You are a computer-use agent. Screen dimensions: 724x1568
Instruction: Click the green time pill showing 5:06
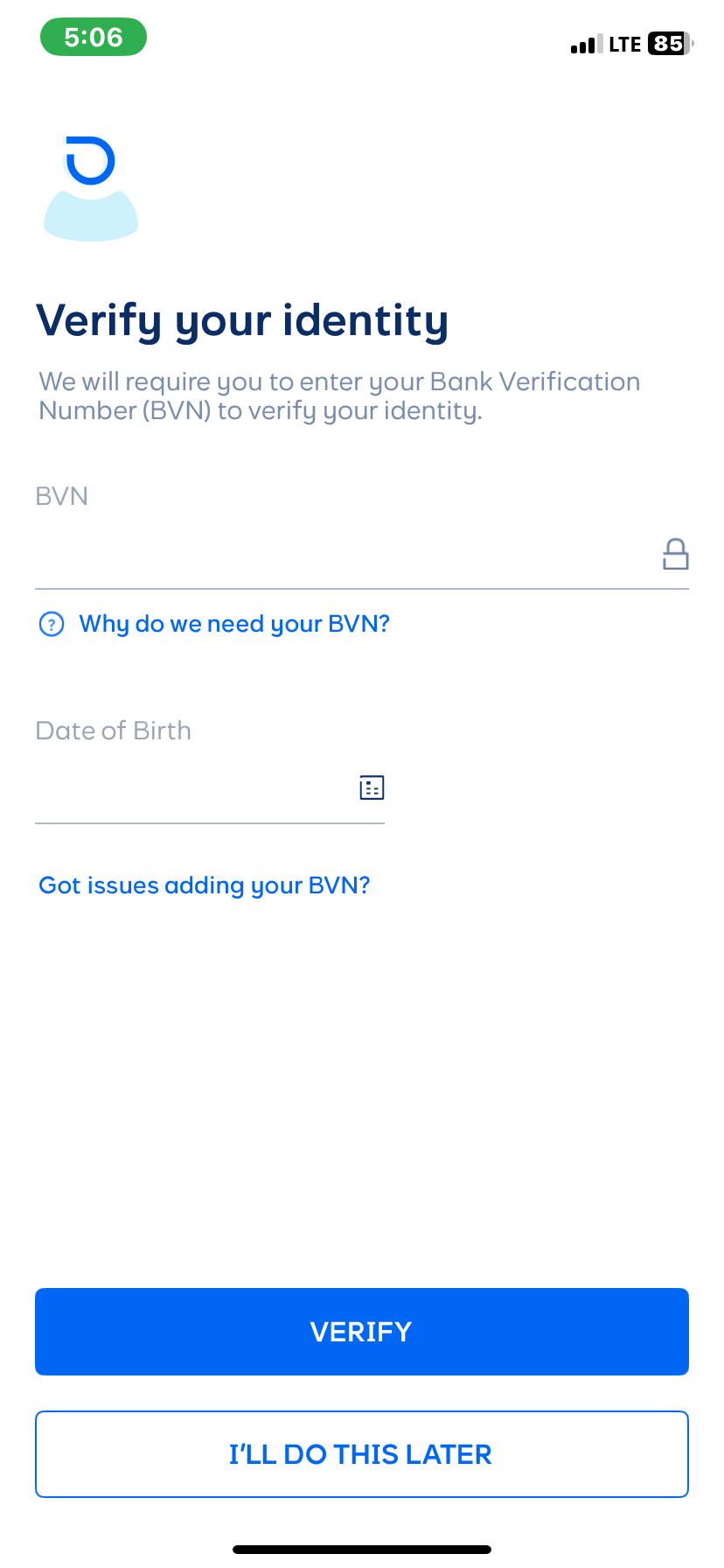tap(93, 37)
